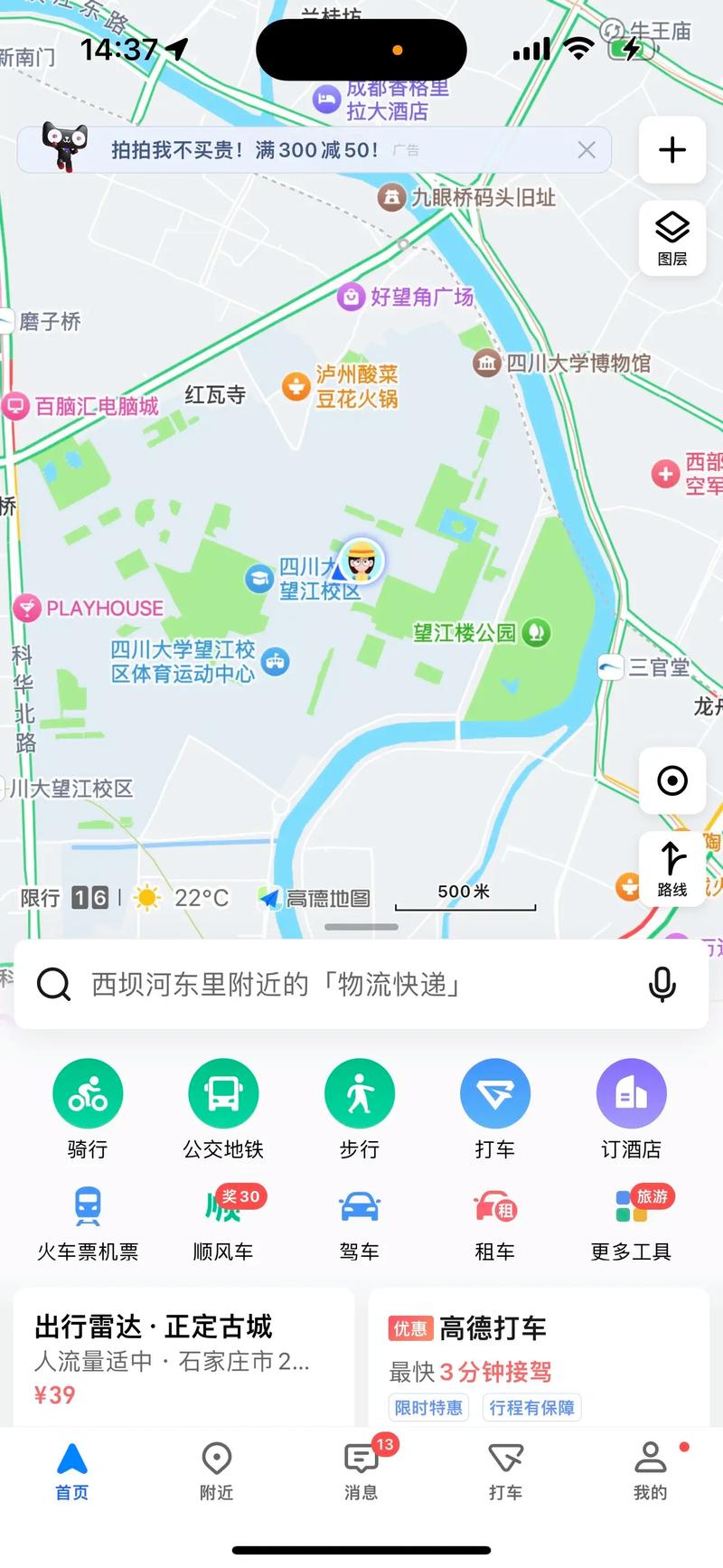Open the 火车票机票 ticket icon
This screenshot has width=723, height=1568.
coord(88,1208)
